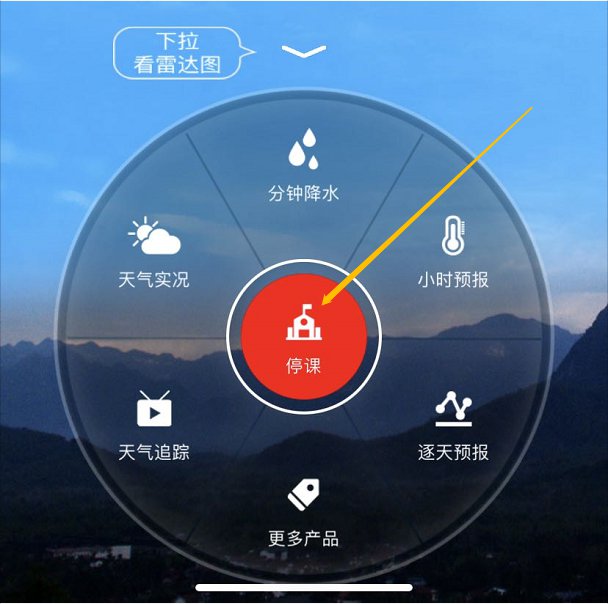This screenshot has width=608, height=604.
Task: Open 小时预报 hourly forecast
Action: tap(453, 254)
